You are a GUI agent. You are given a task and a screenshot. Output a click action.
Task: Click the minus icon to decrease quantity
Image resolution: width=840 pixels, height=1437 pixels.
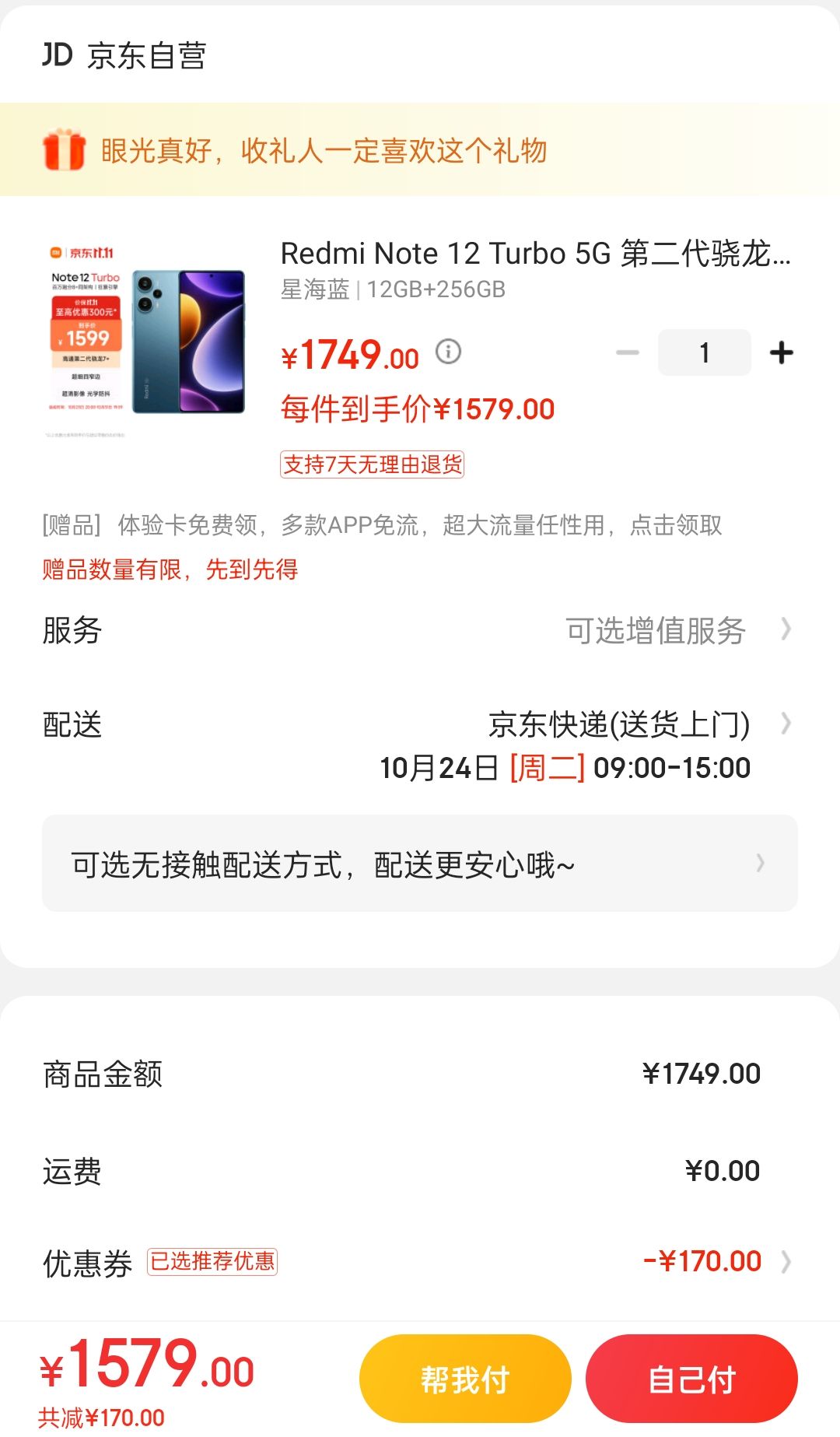pos(627,352)
